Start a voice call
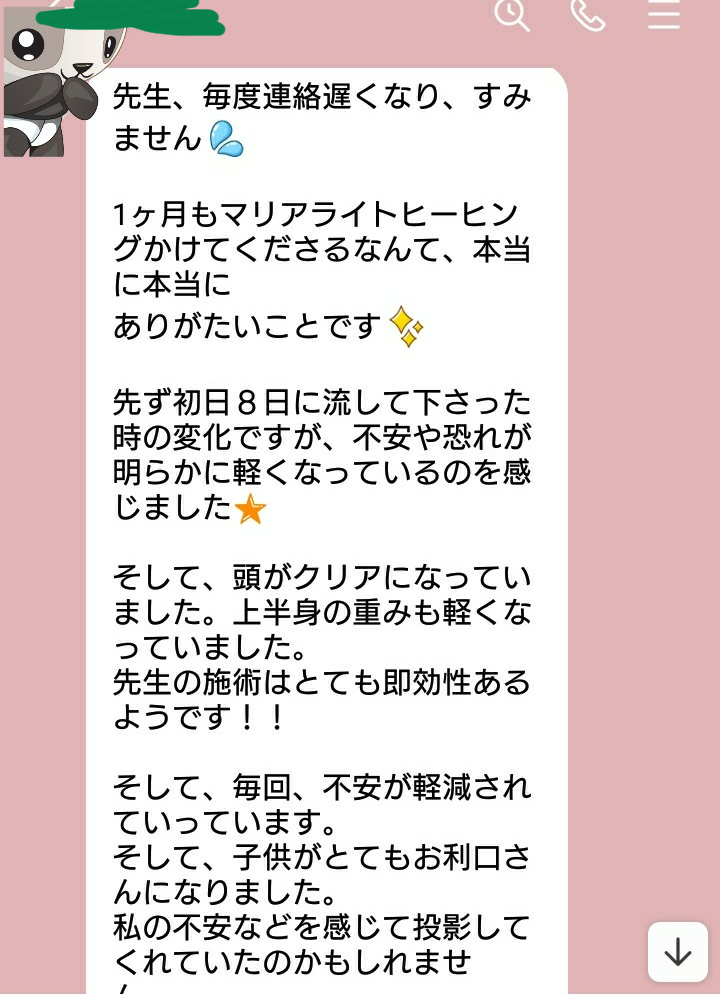This screenshot has width=720, height=995. pos(588,14)
